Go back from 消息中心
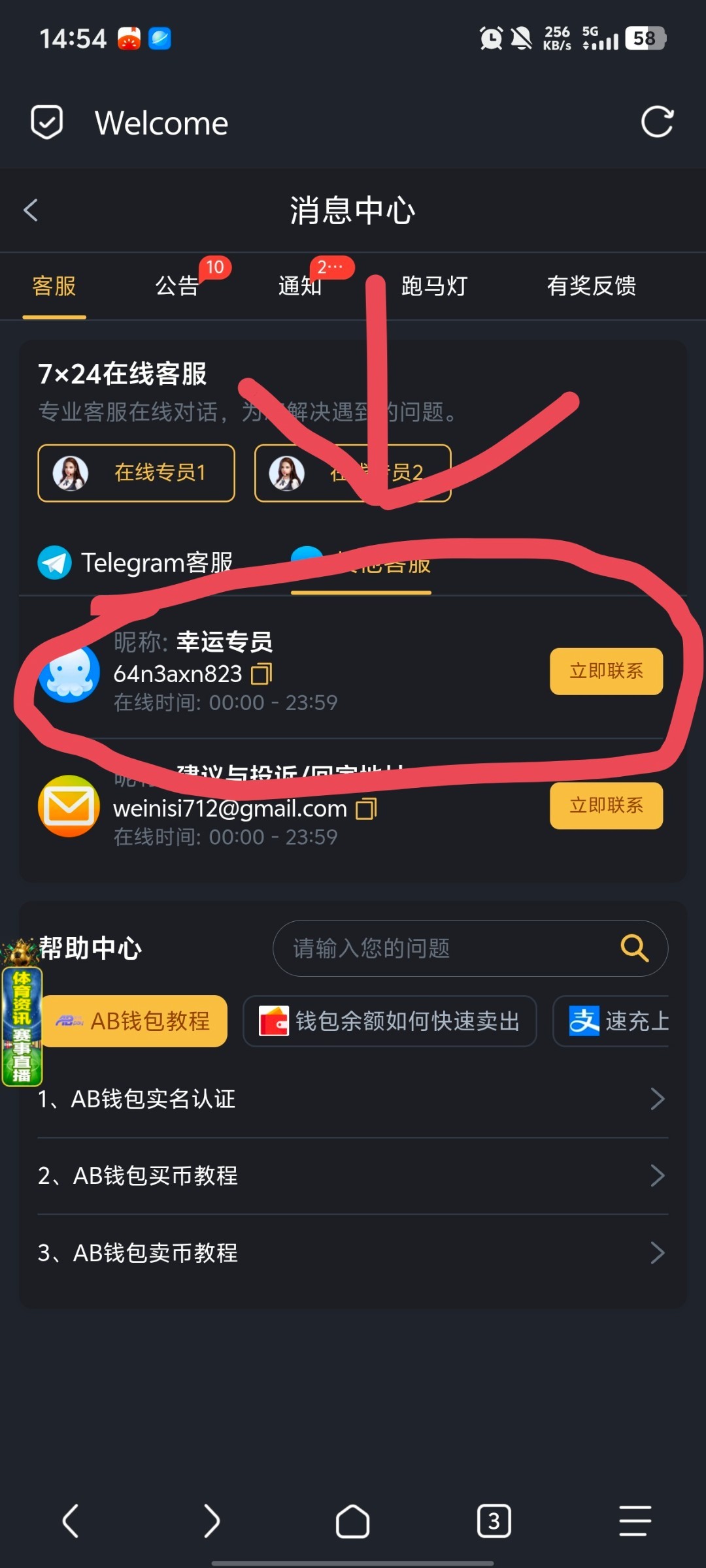 [x=31, y=210]
